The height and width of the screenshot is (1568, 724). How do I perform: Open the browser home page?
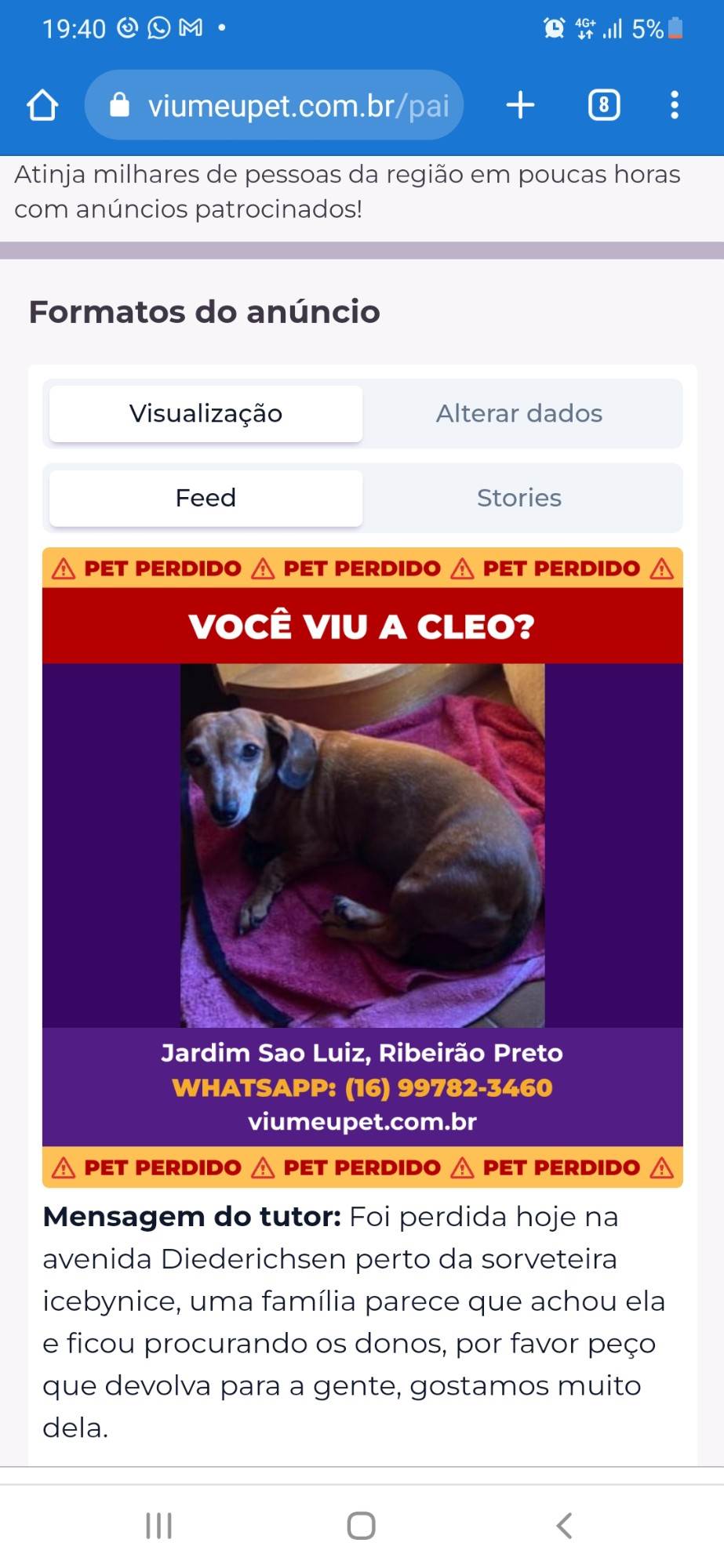coord(42,105)
